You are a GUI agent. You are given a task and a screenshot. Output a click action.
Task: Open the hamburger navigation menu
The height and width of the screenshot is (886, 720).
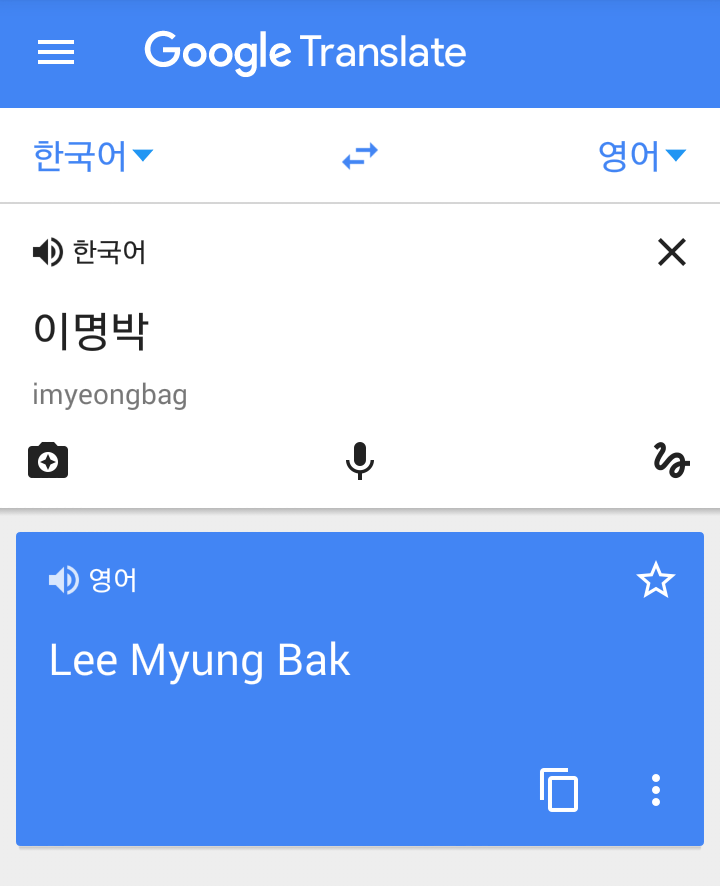coord(56,53)
